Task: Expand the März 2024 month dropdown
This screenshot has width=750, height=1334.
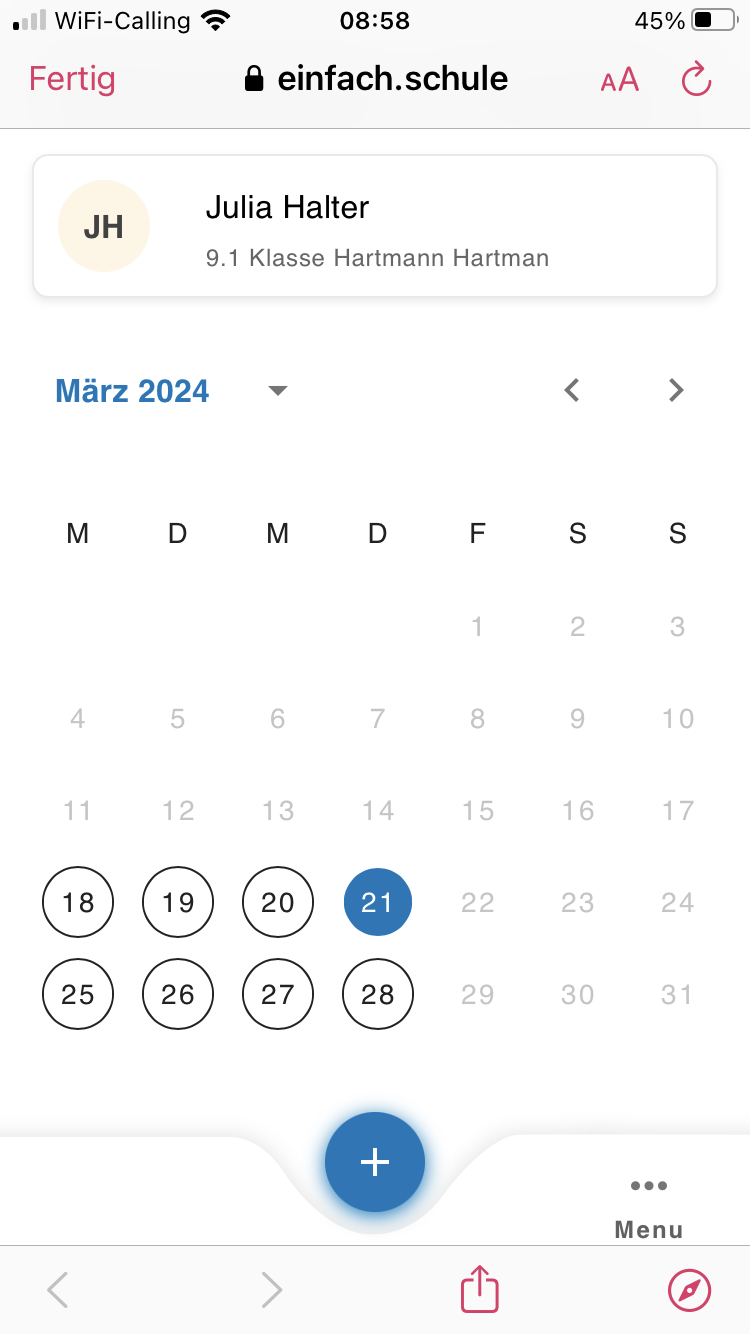Action: pyautogui.click(x=278, y=390)
